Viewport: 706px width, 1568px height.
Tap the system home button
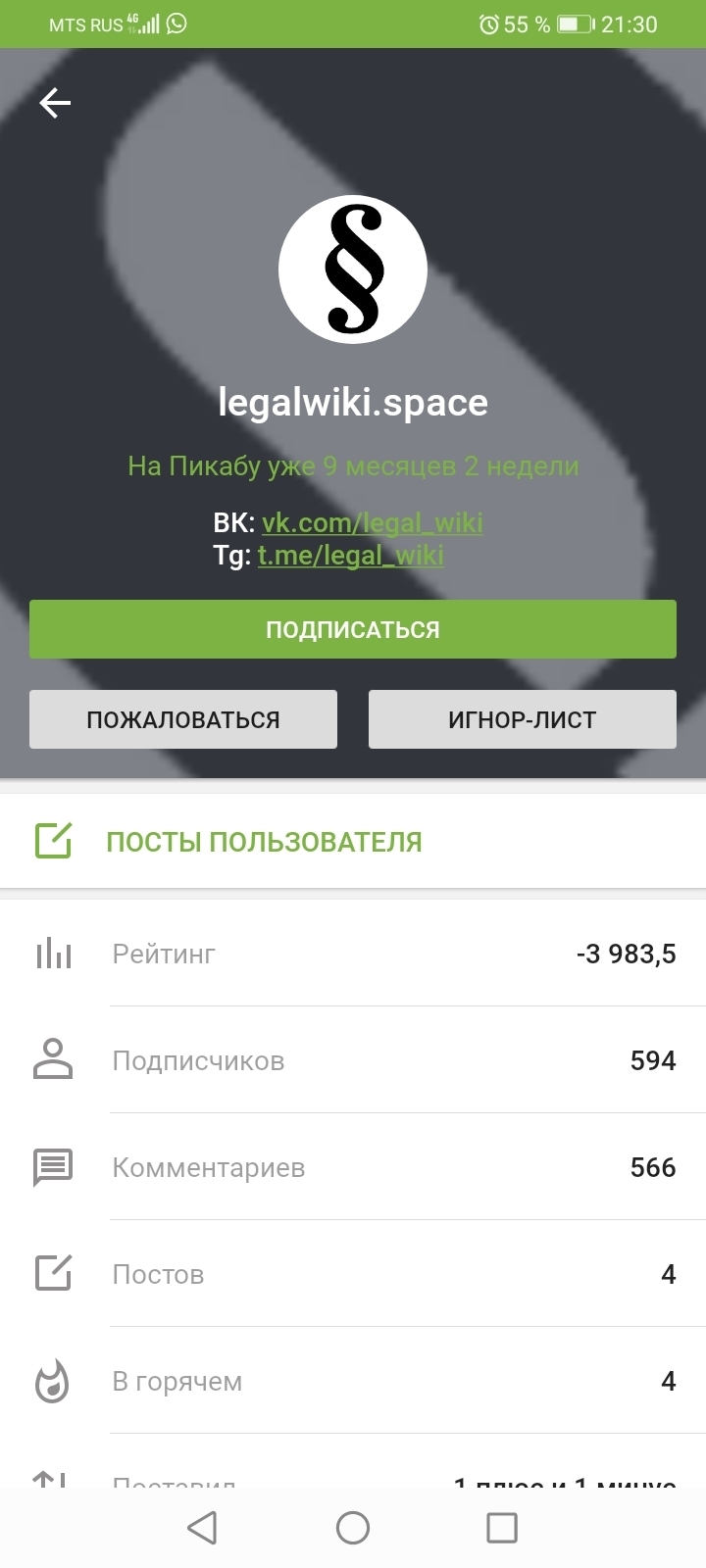click(x=353, y=1527)
